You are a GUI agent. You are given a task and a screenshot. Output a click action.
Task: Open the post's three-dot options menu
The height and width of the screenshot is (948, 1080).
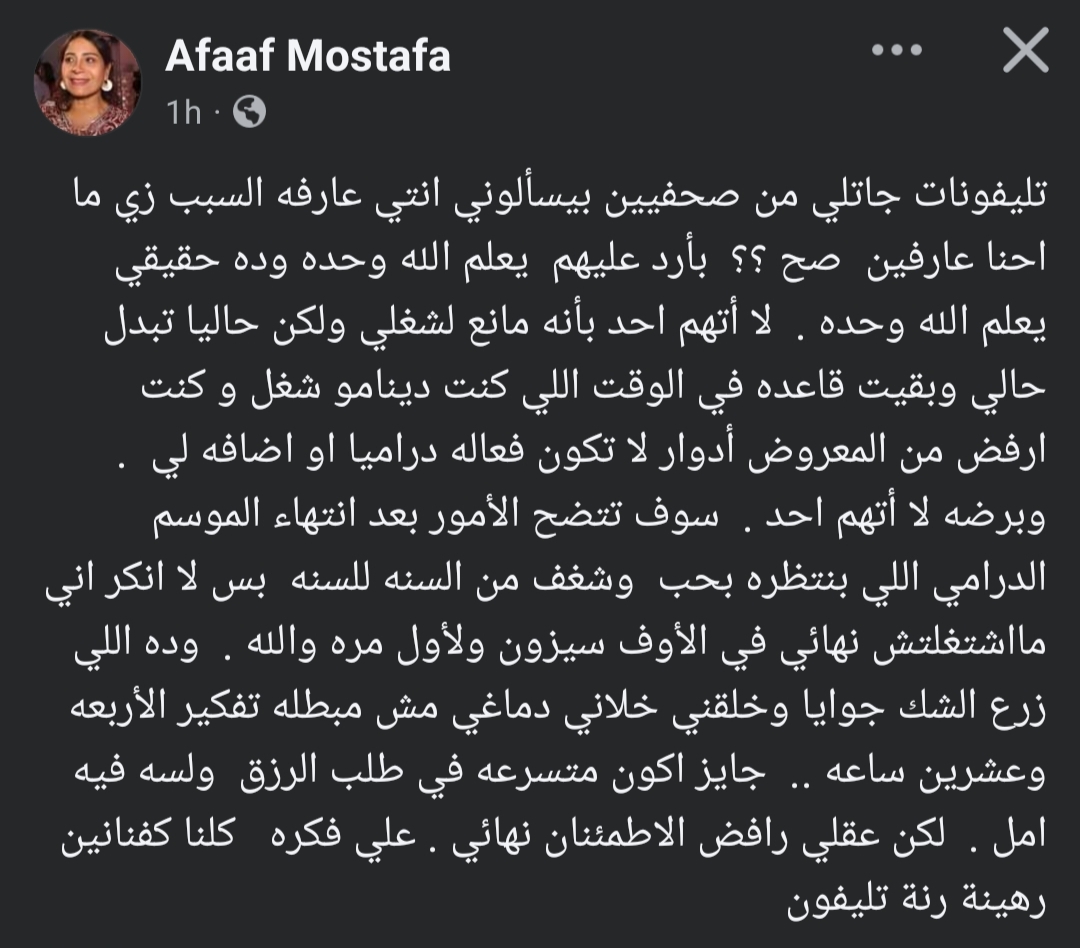click(897, 50)
